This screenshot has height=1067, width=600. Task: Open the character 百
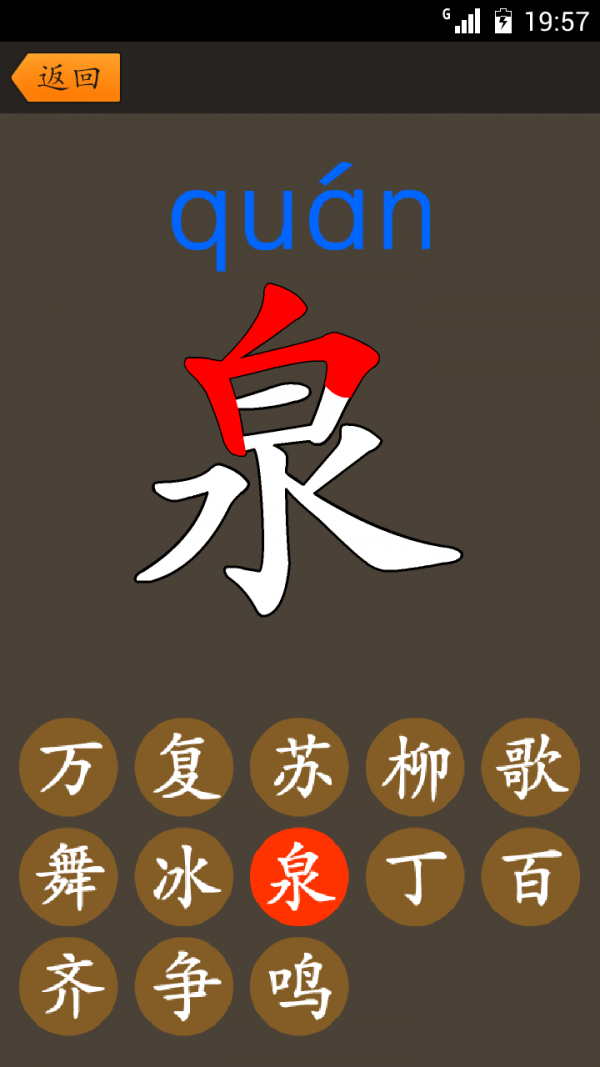pos(531,877)
